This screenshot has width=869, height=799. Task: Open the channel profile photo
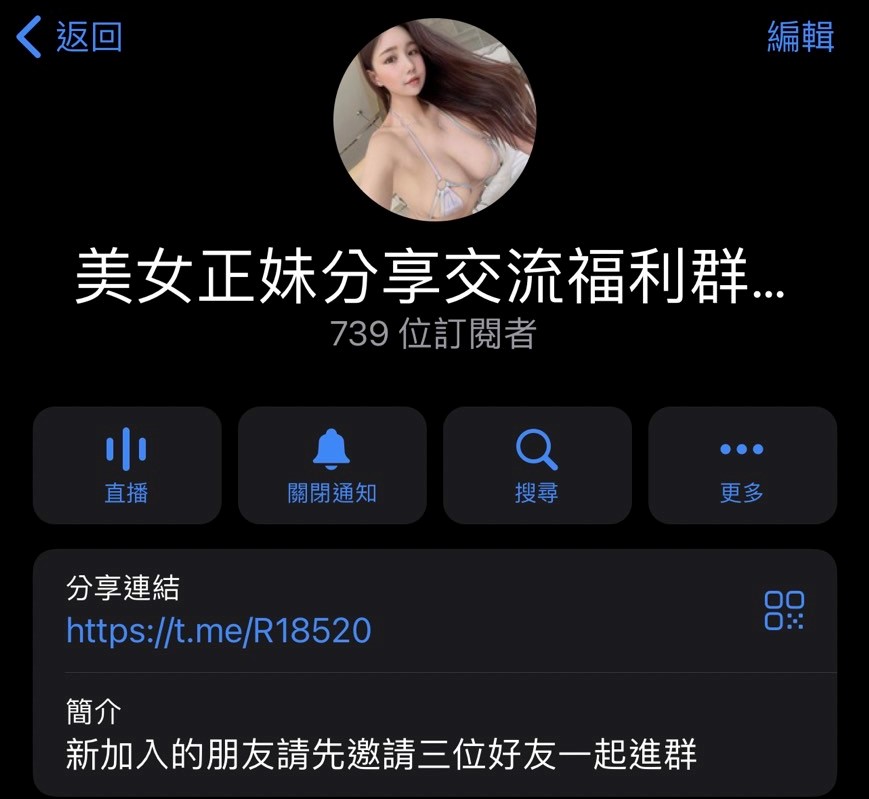(434, 118)
